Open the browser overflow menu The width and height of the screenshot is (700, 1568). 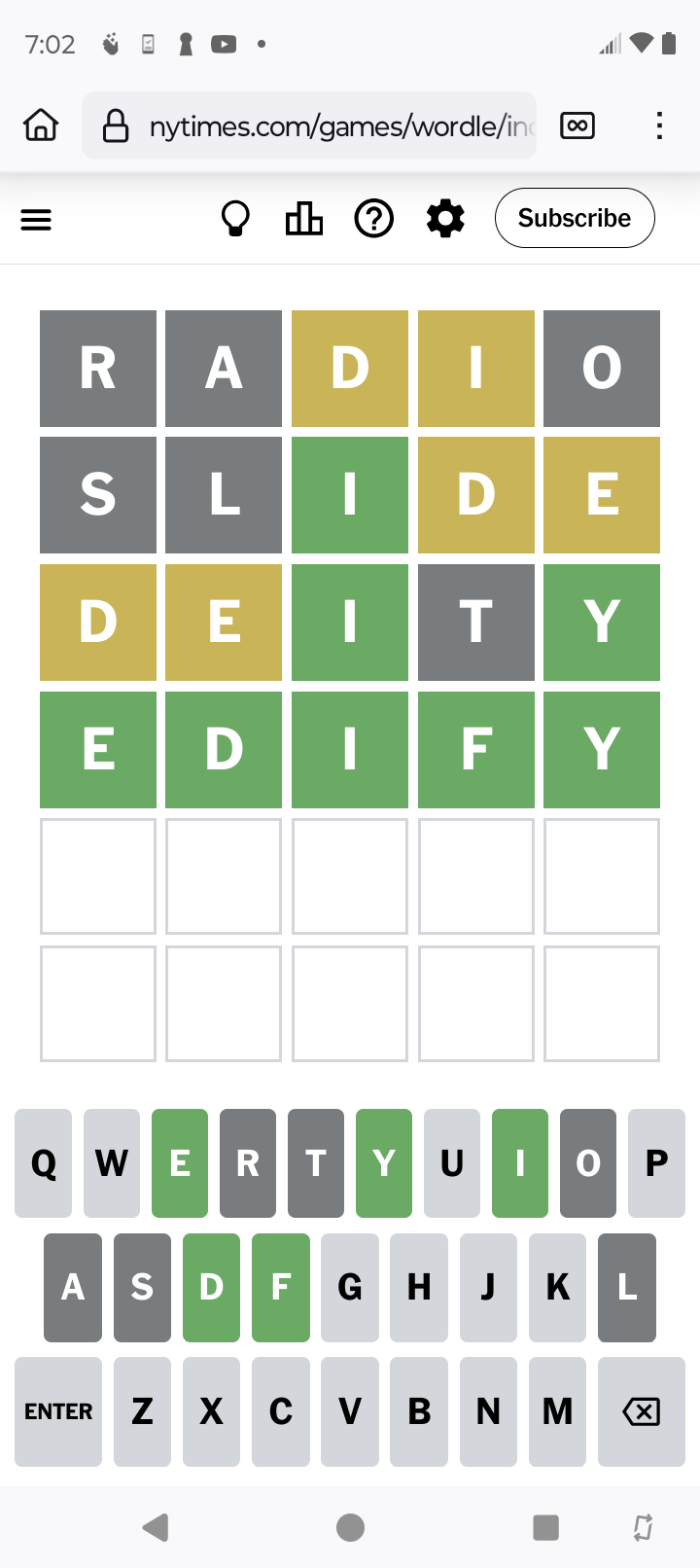coord(659,125)
